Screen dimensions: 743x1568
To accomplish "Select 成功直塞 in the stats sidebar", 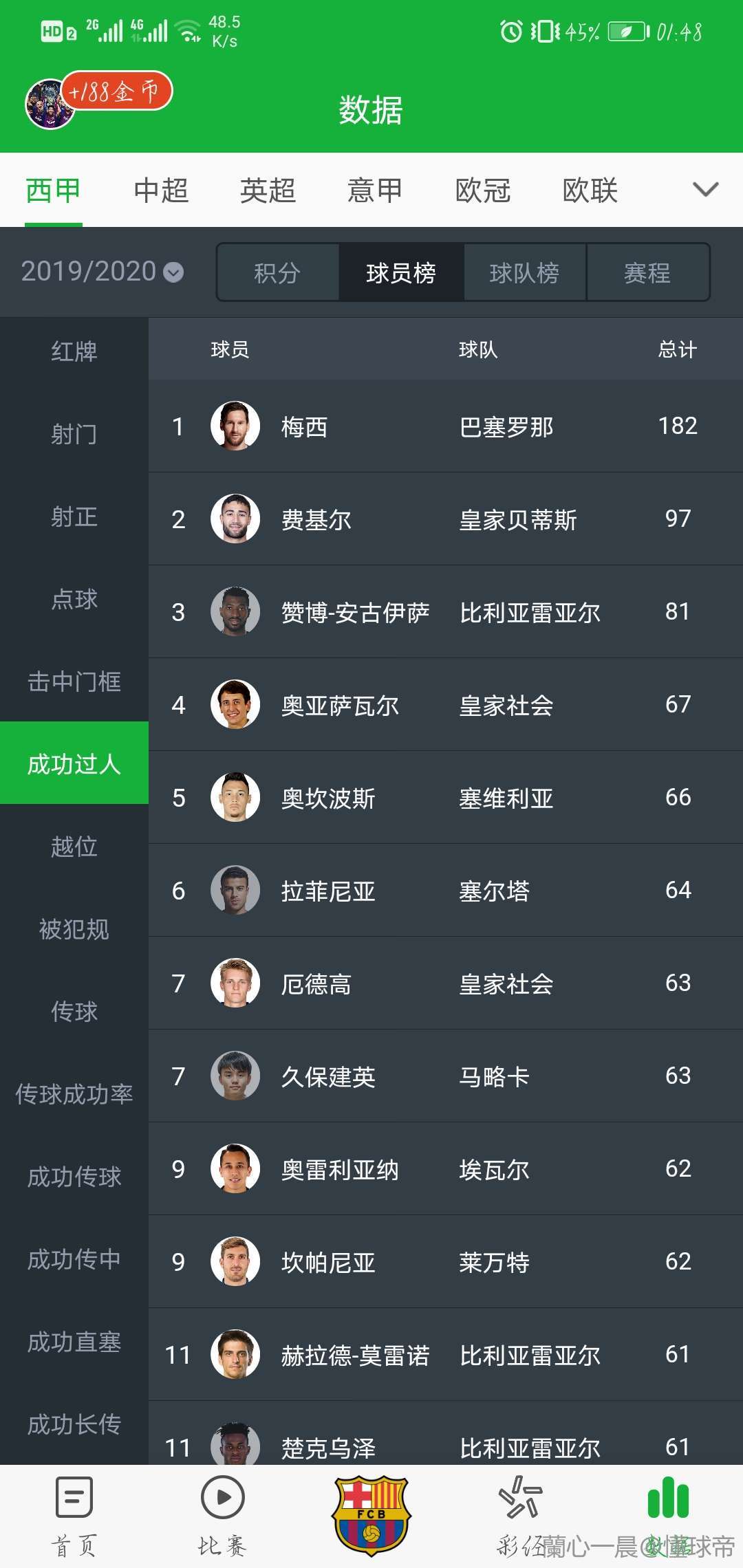I will coord(74,1342).
